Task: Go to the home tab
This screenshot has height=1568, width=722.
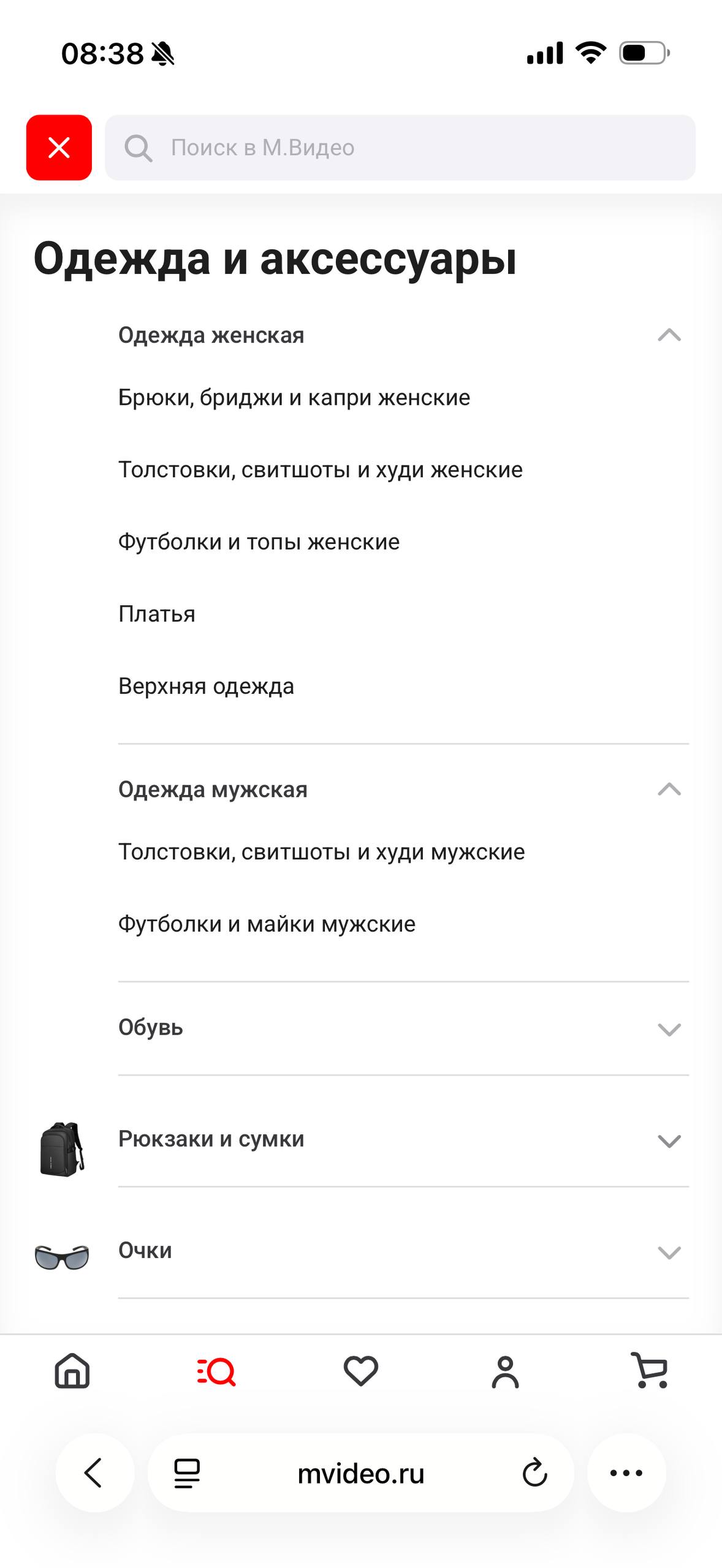Action: click(x=72, y=1371)
